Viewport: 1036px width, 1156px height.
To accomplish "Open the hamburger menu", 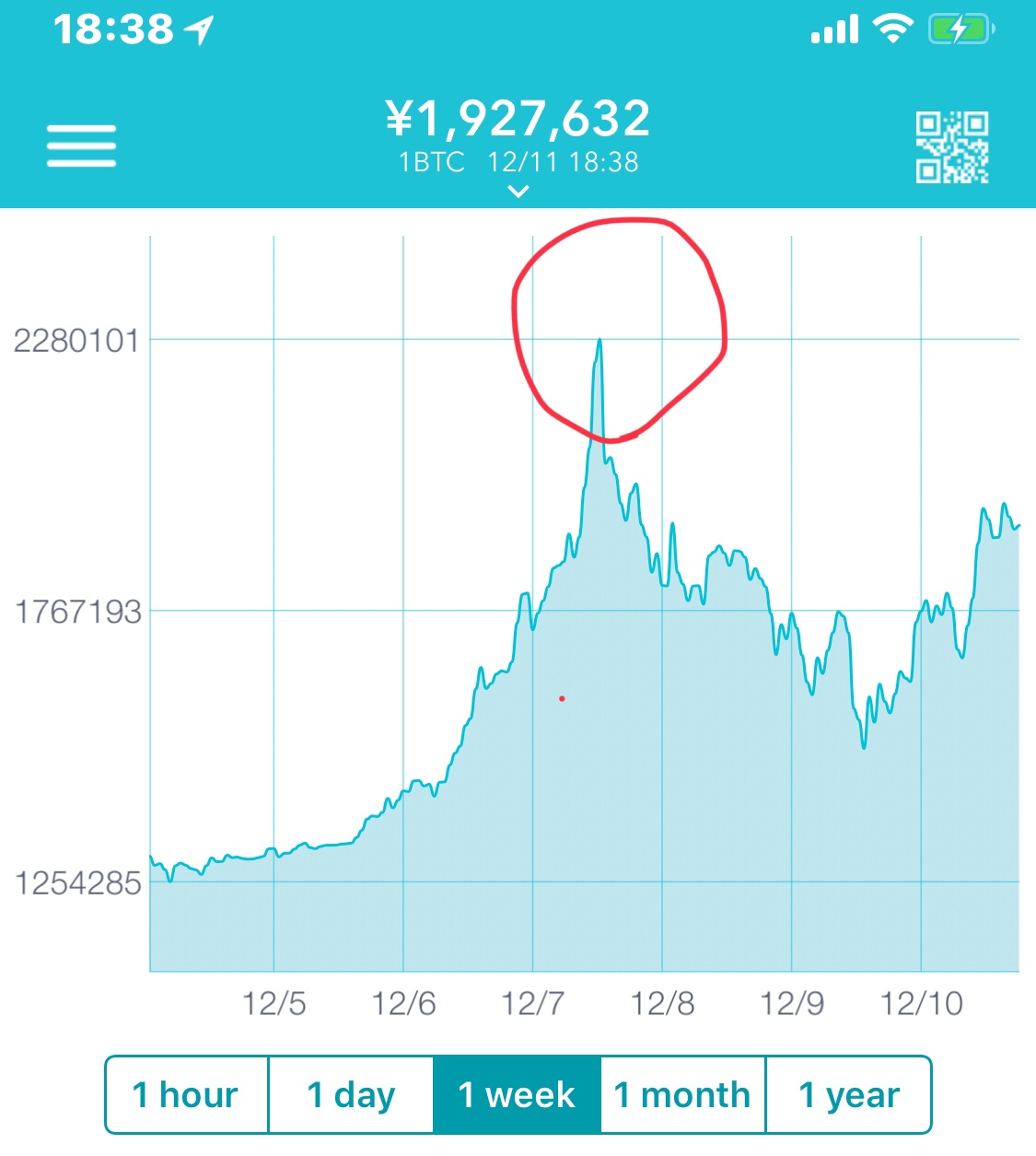I will pyautogui.click(x=81, y=146).
